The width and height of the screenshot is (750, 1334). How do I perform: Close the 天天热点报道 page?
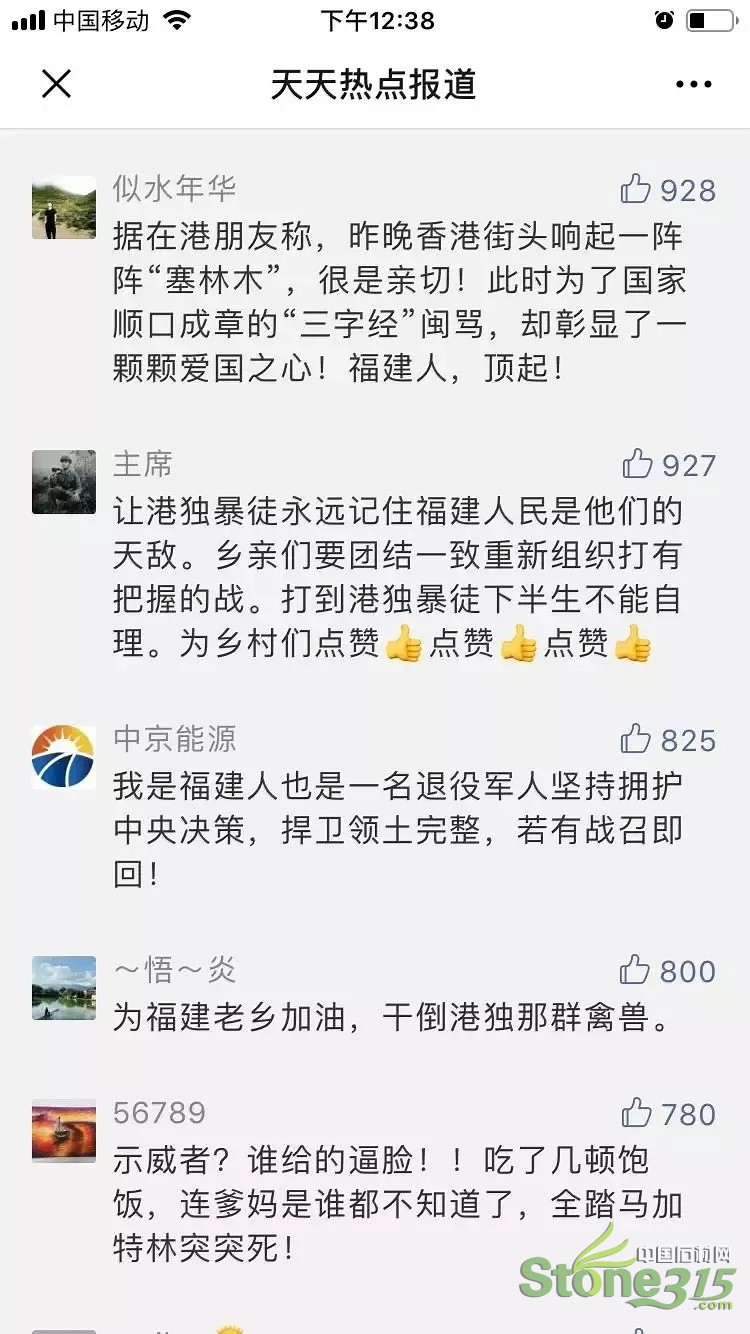(57, 84)
